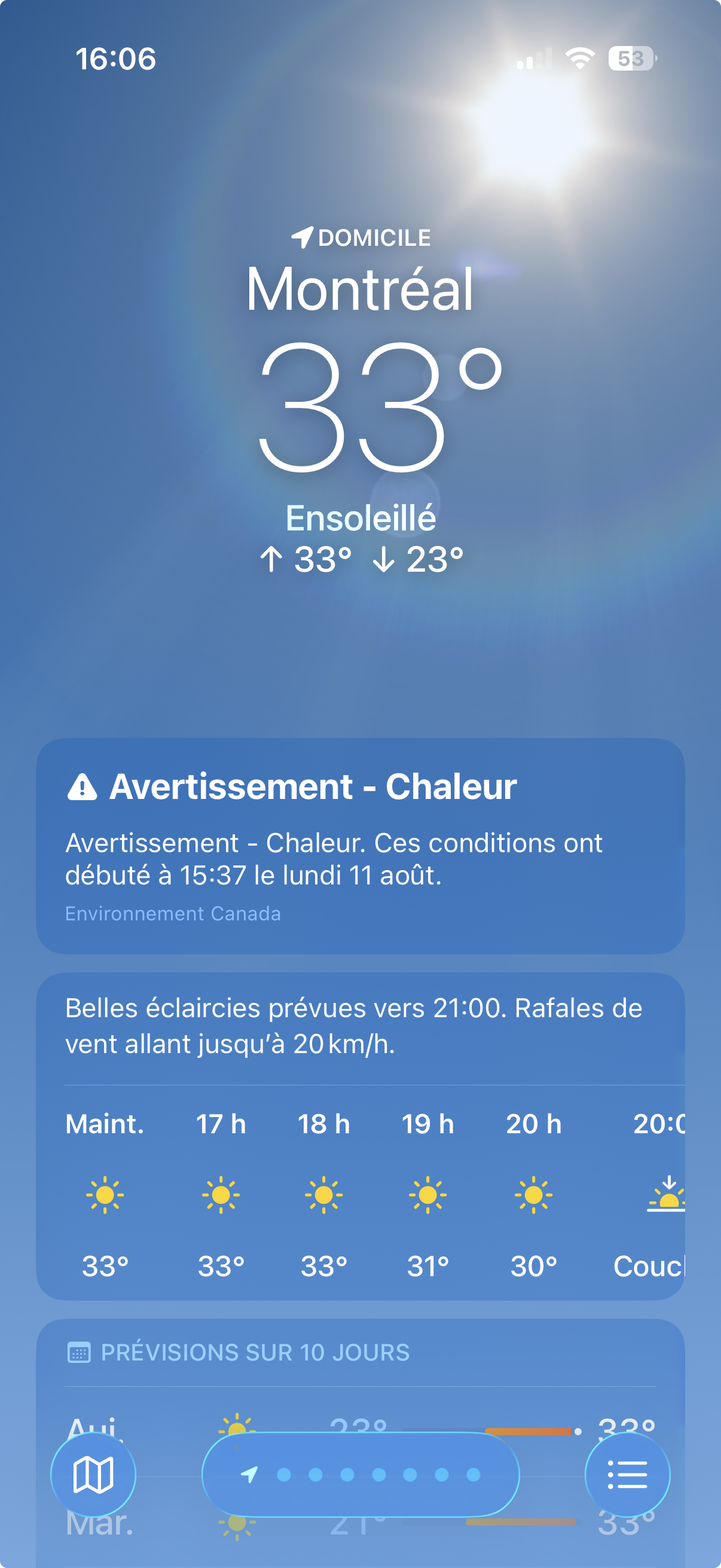
Task: Open the saved cities list
Action: point(627,1474)
